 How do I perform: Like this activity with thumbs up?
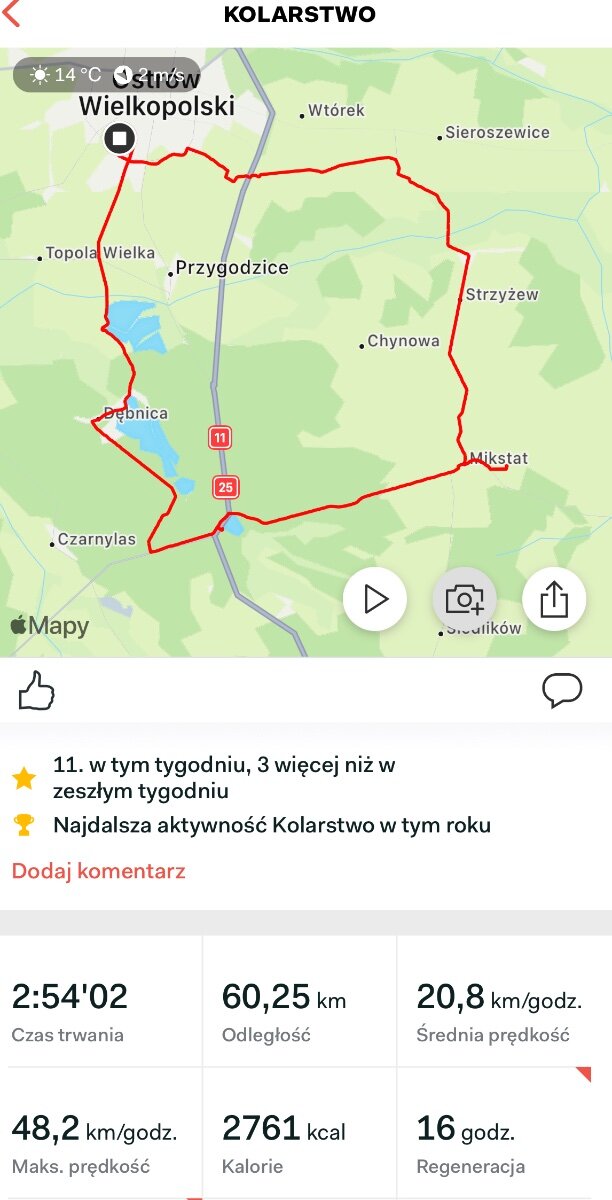tap(36, 690)
